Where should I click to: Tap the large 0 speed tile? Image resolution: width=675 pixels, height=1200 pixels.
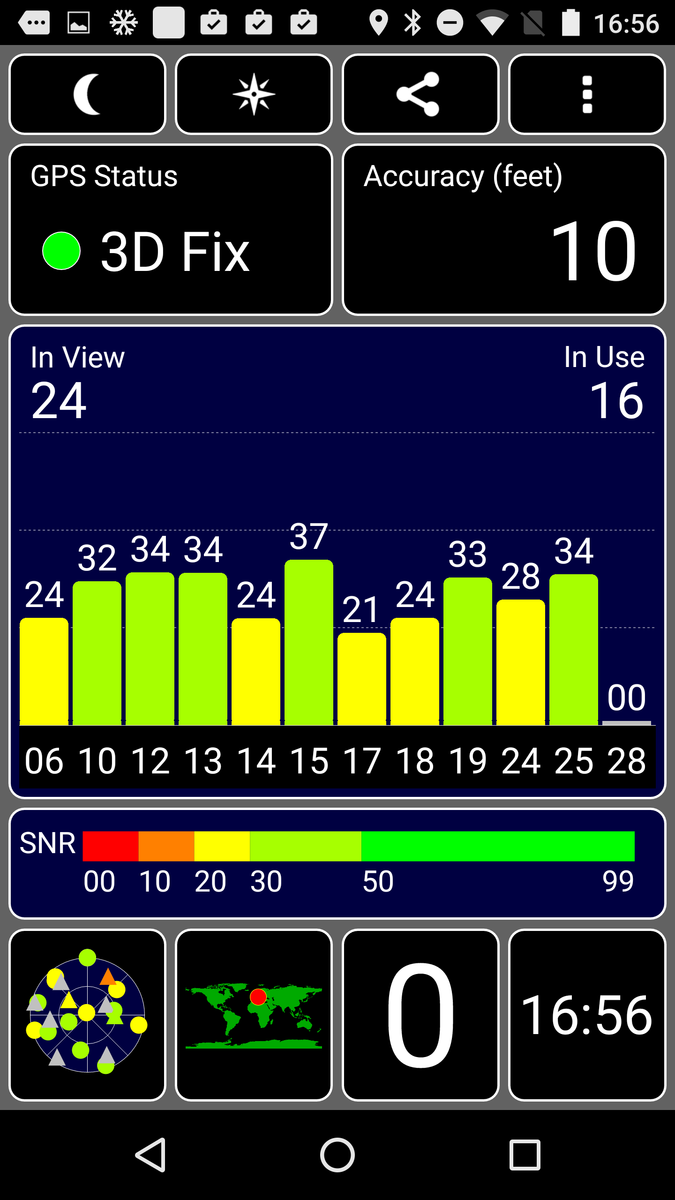(420, 1014)
